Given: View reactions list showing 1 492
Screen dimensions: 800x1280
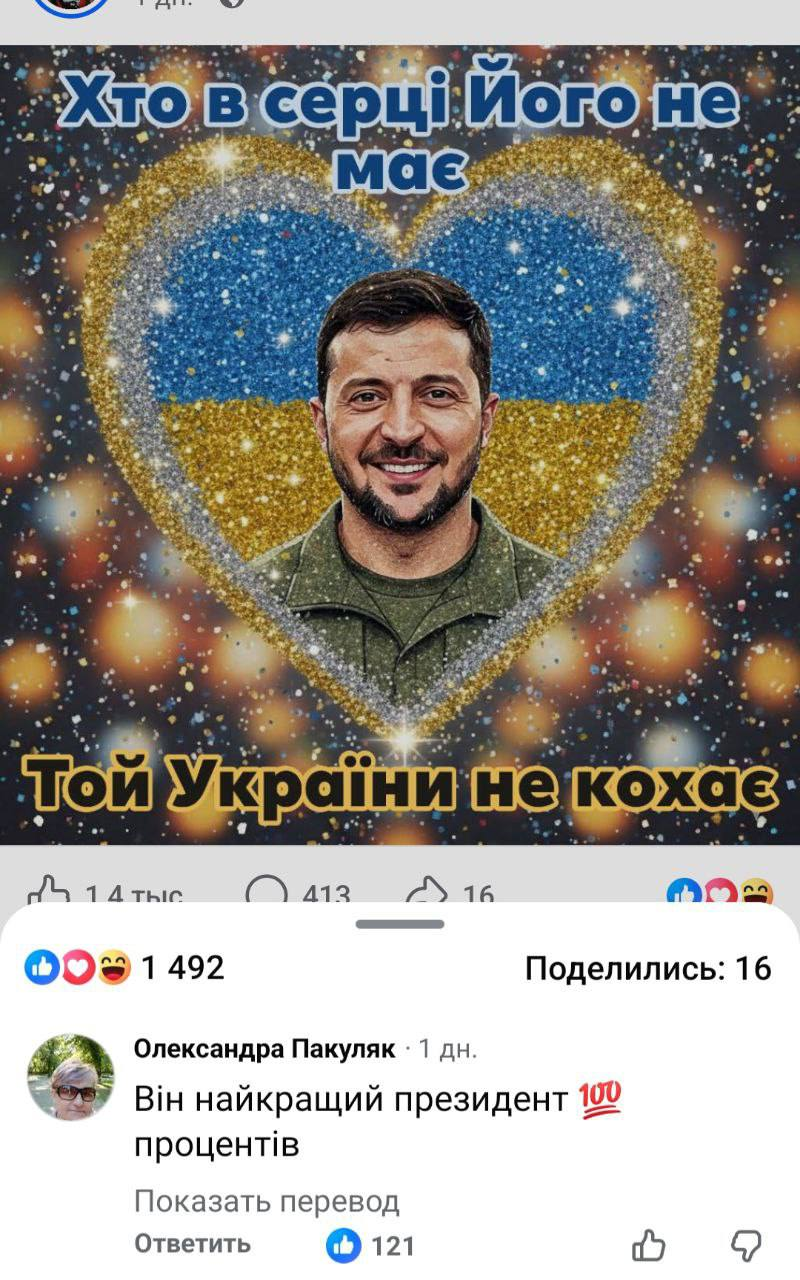Looking at the screenshot, I should pyautogui.click(x=127, y=967).
